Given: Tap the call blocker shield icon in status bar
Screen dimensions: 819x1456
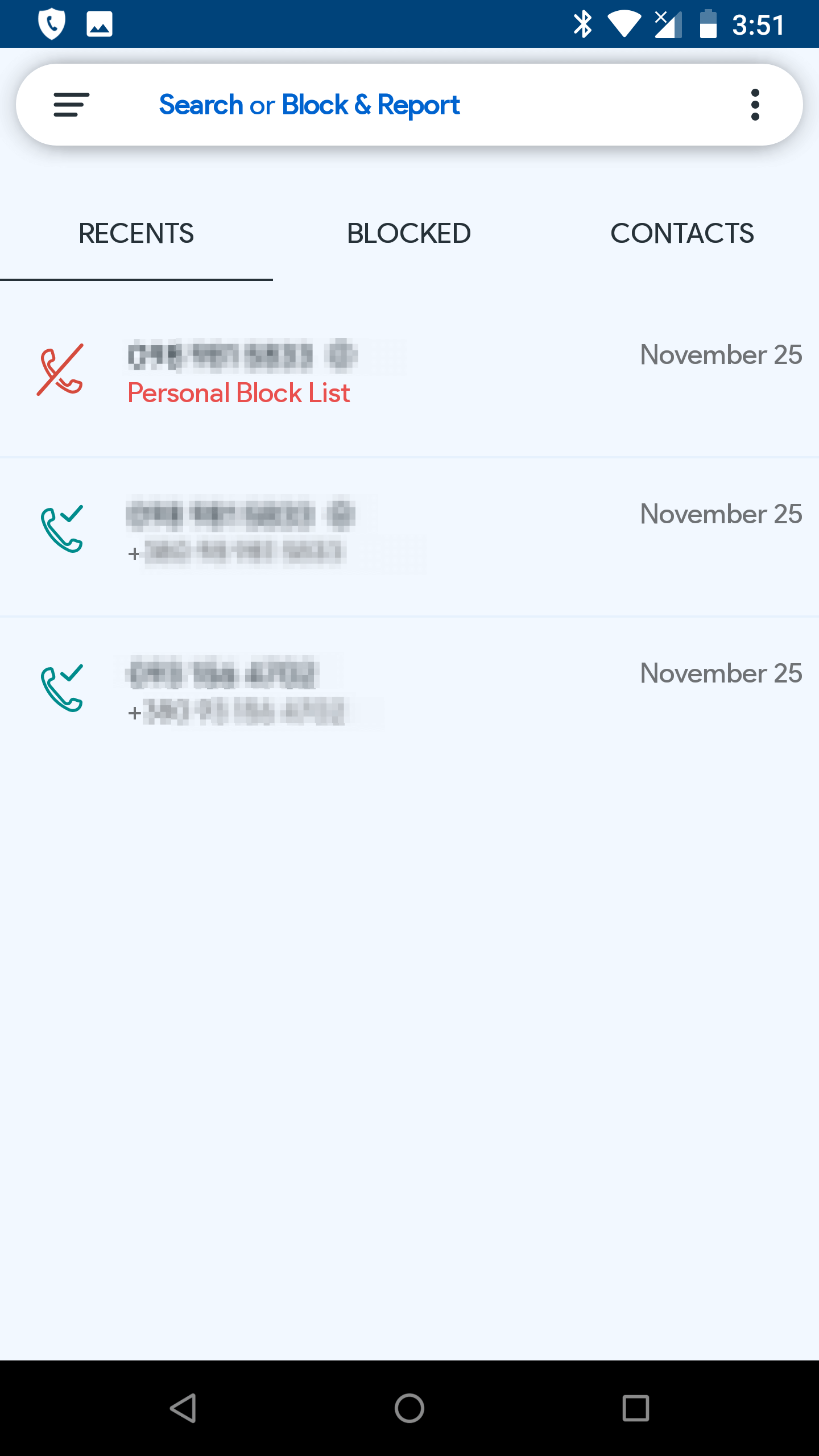Looking at the screenshot, I should pyautogui.click(x=52, y=23).
